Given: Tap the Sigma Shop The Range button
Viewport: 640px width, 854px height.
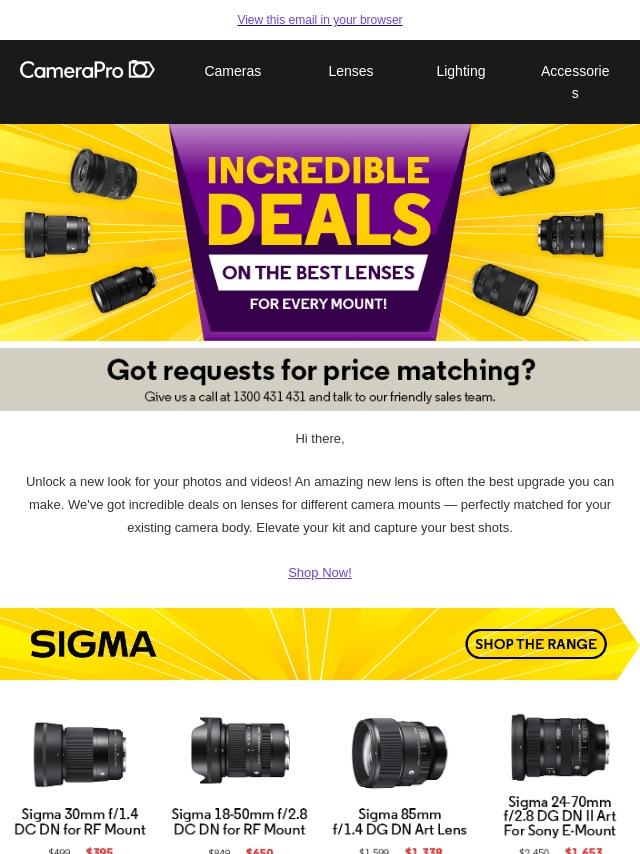Looking at the screenshot, I should (x=536, y=644).
